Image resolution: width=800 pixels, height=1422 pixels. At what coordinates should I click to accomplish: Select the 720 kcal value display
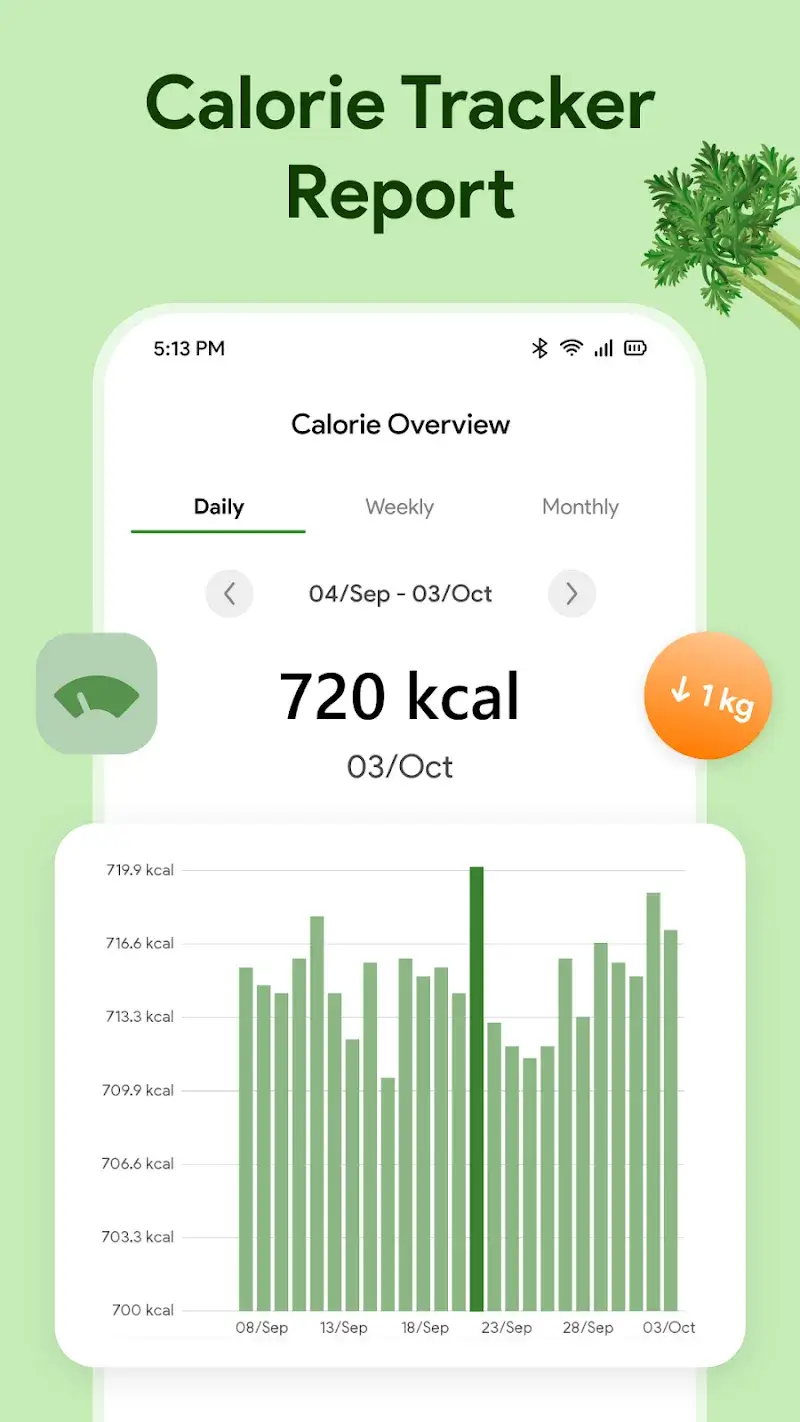[400, 696]
